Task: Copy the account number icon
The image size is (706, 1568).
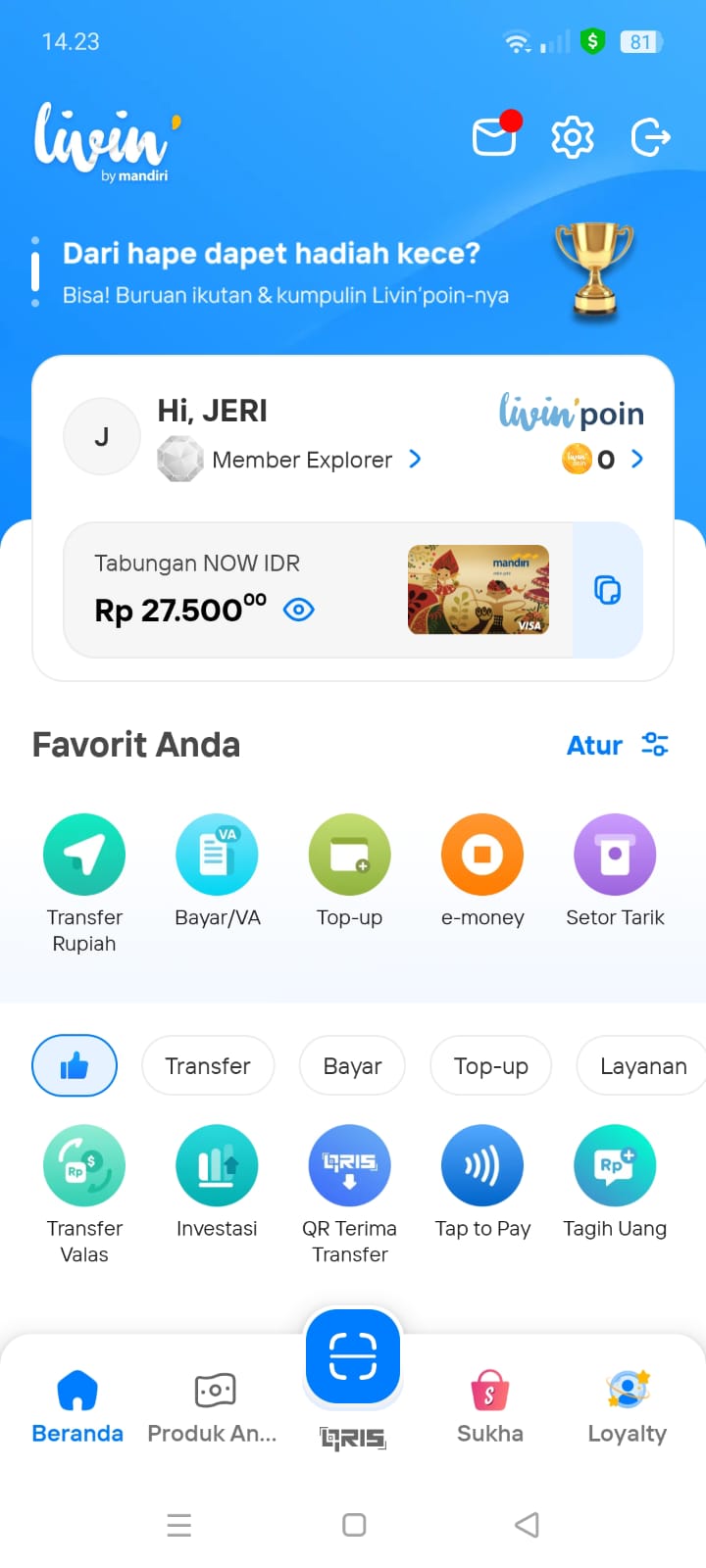Action: [x=608, y=590]
